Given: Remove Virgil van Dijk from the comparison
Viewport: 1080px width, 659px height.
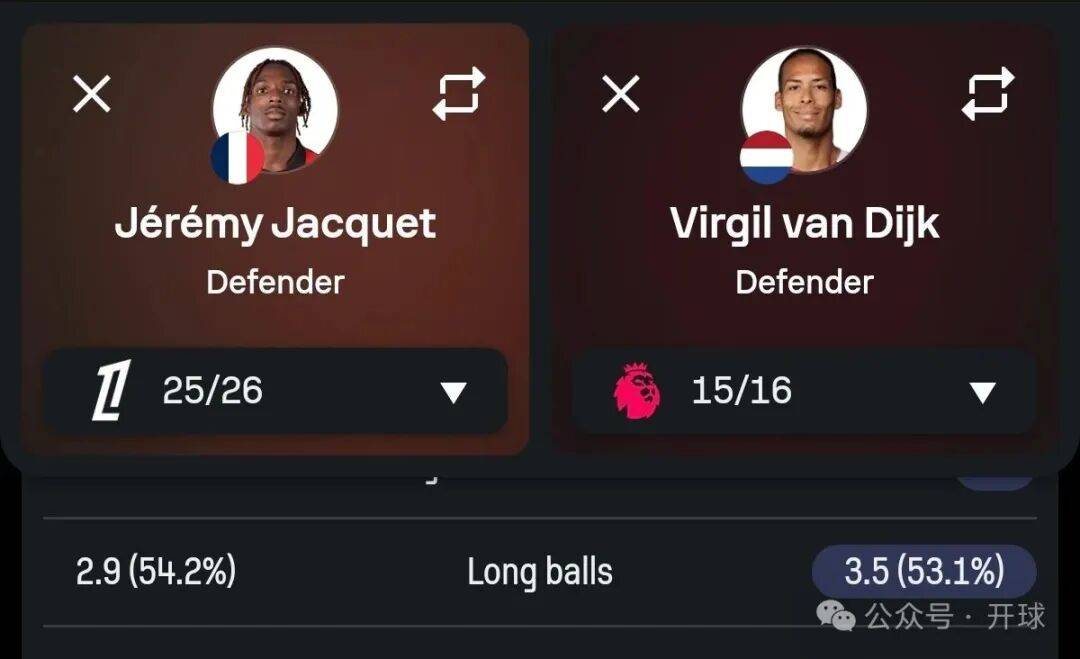Looking at the screenshot, I should tap(621, 95).
